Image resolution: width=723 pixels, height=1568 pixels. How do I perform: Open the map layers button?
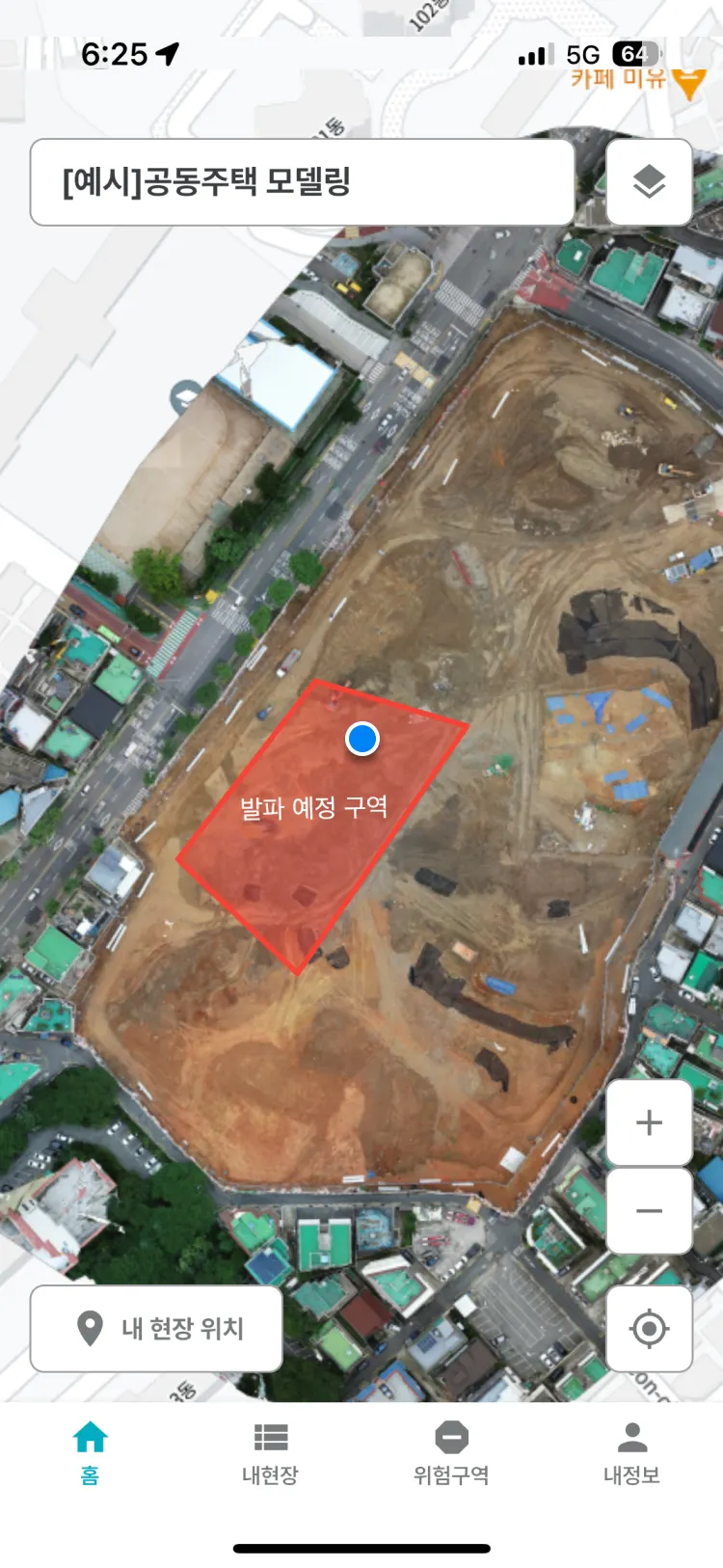(x=649, y=182)
